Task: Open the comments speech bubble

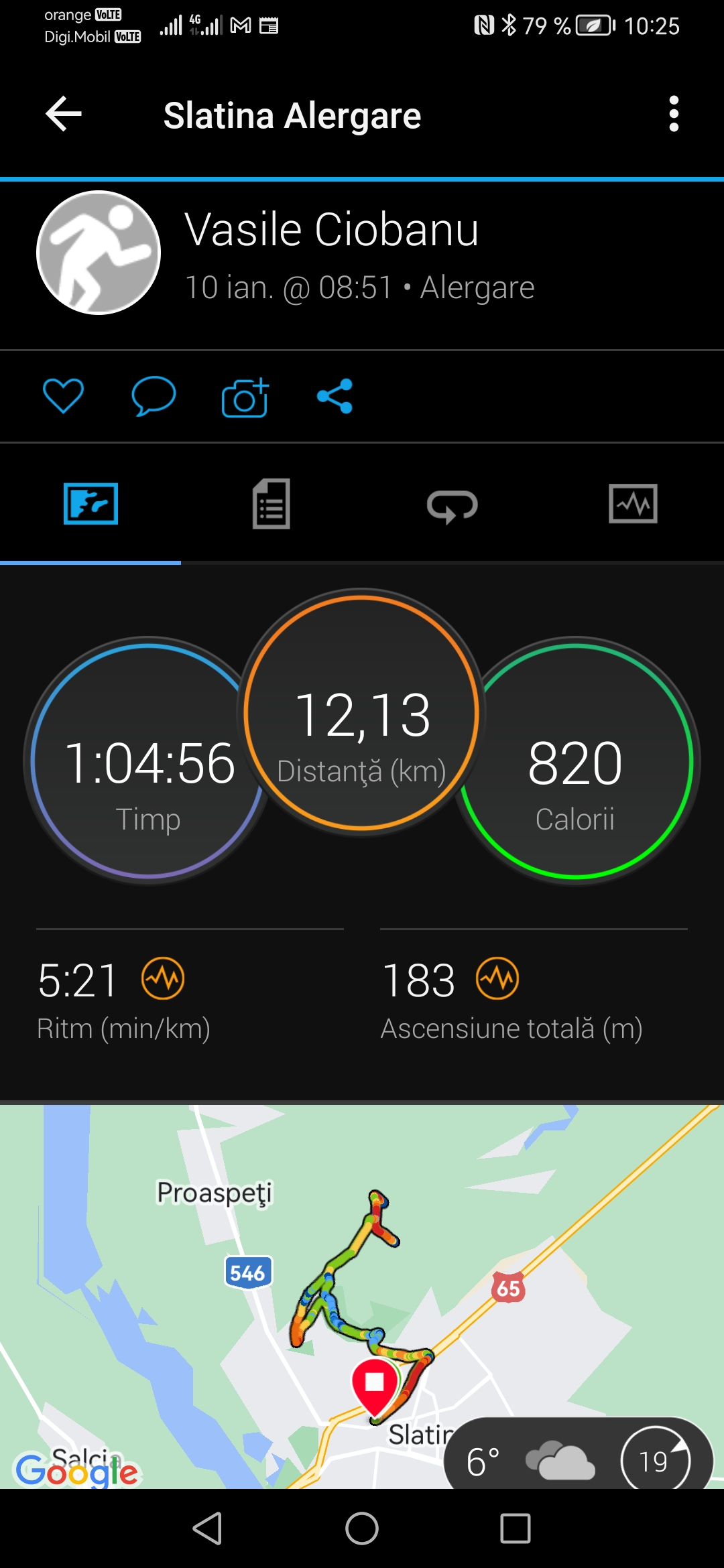Action: pyautogui.click(x=154, y=395)
